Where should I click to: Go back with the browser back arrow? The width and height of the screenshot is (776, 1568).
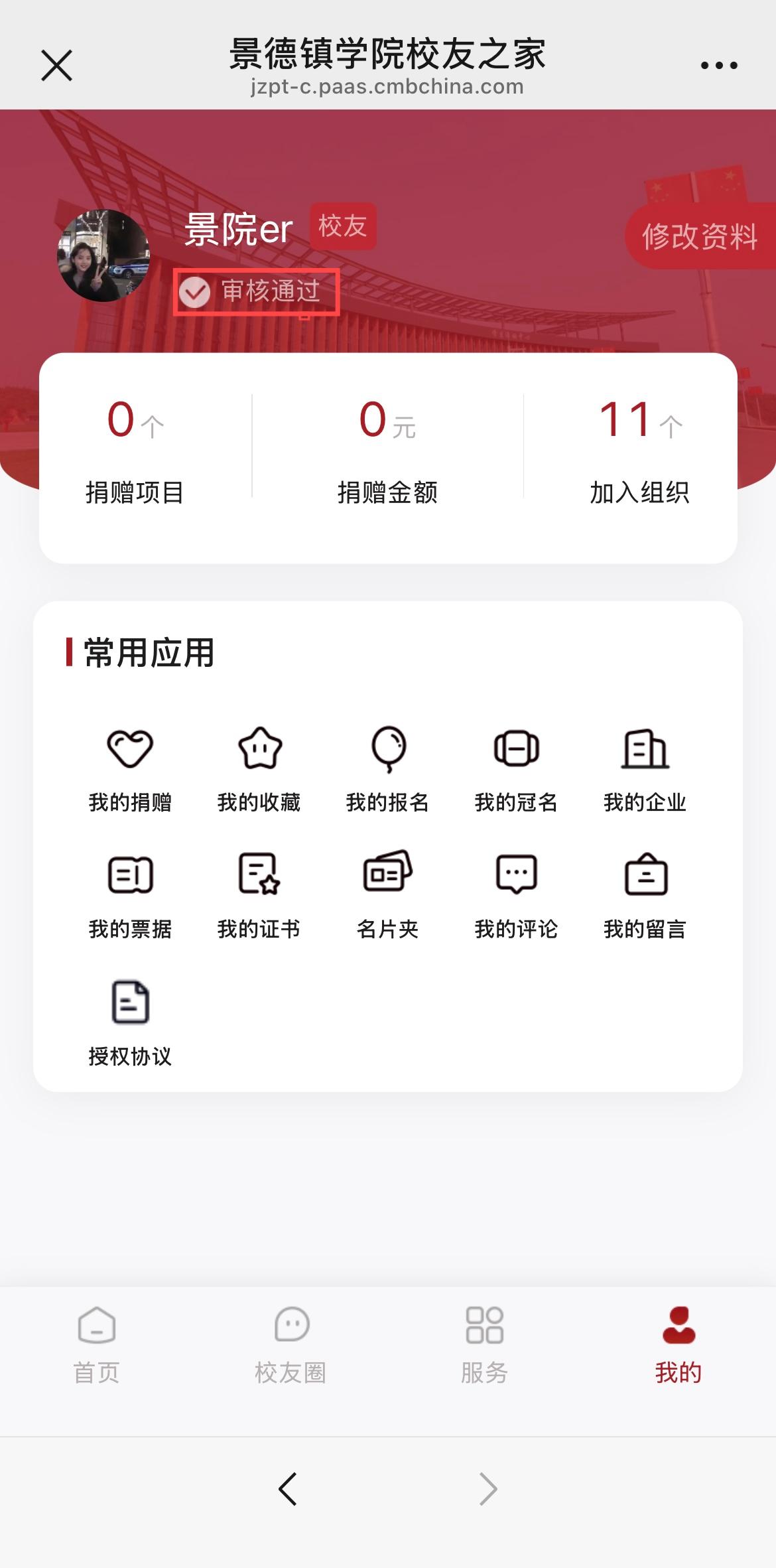tap(288, 1488)
